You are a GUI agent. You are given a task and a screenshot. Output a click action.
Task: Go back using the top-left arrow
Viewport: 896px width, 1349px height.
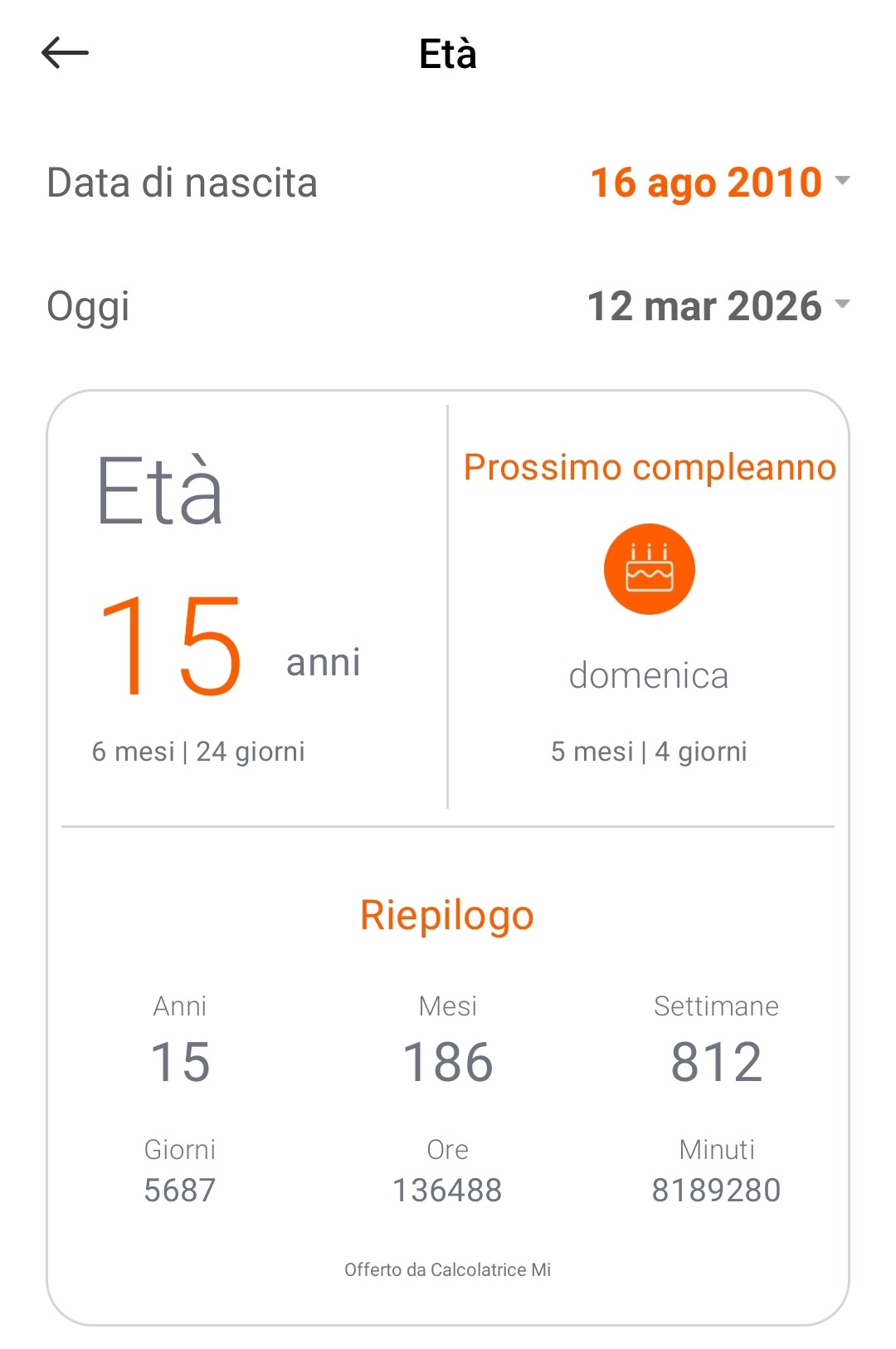tap(65, 53)
